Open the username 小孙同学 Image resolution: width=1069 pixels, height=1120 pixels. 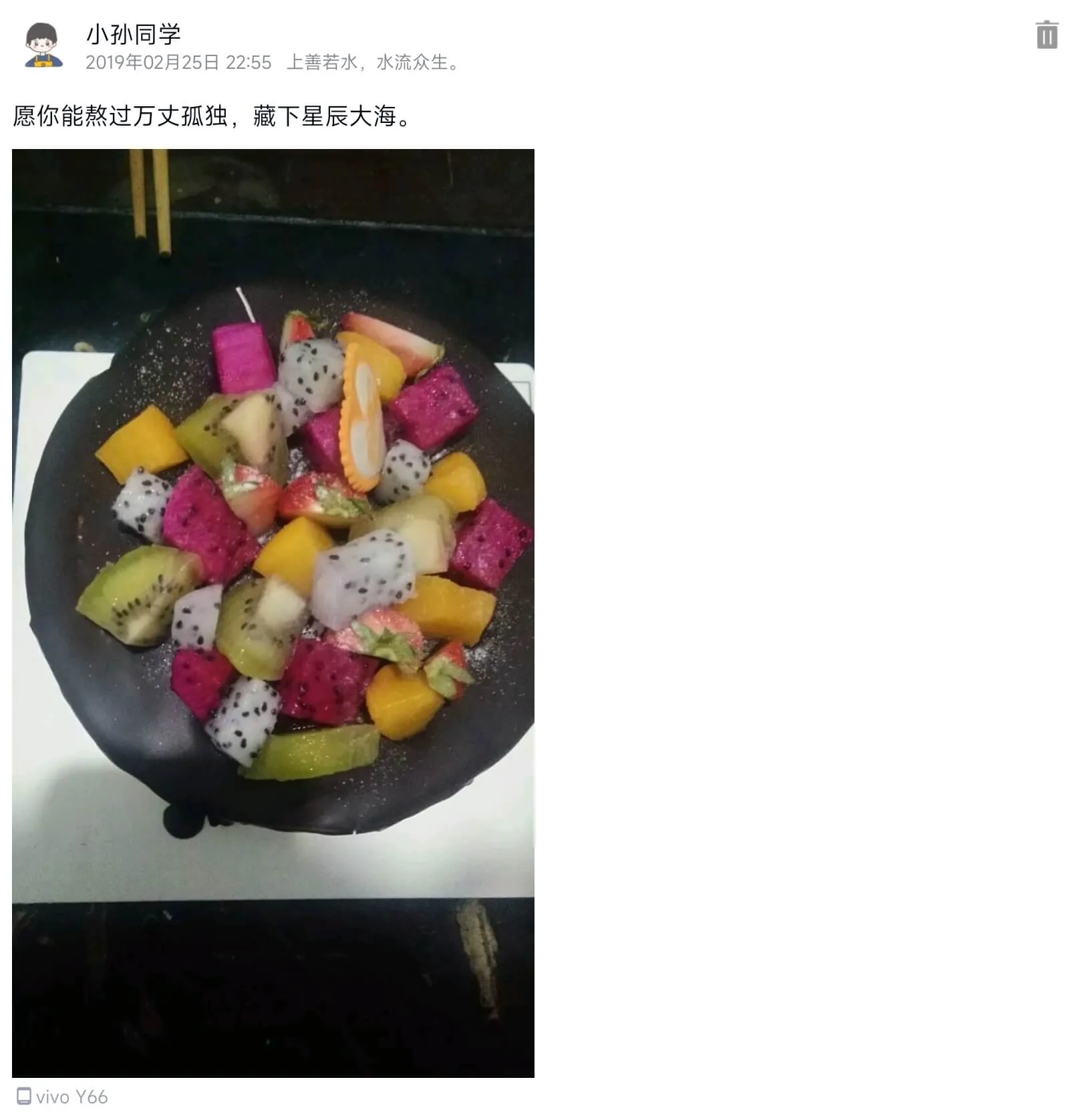point(133,33)
